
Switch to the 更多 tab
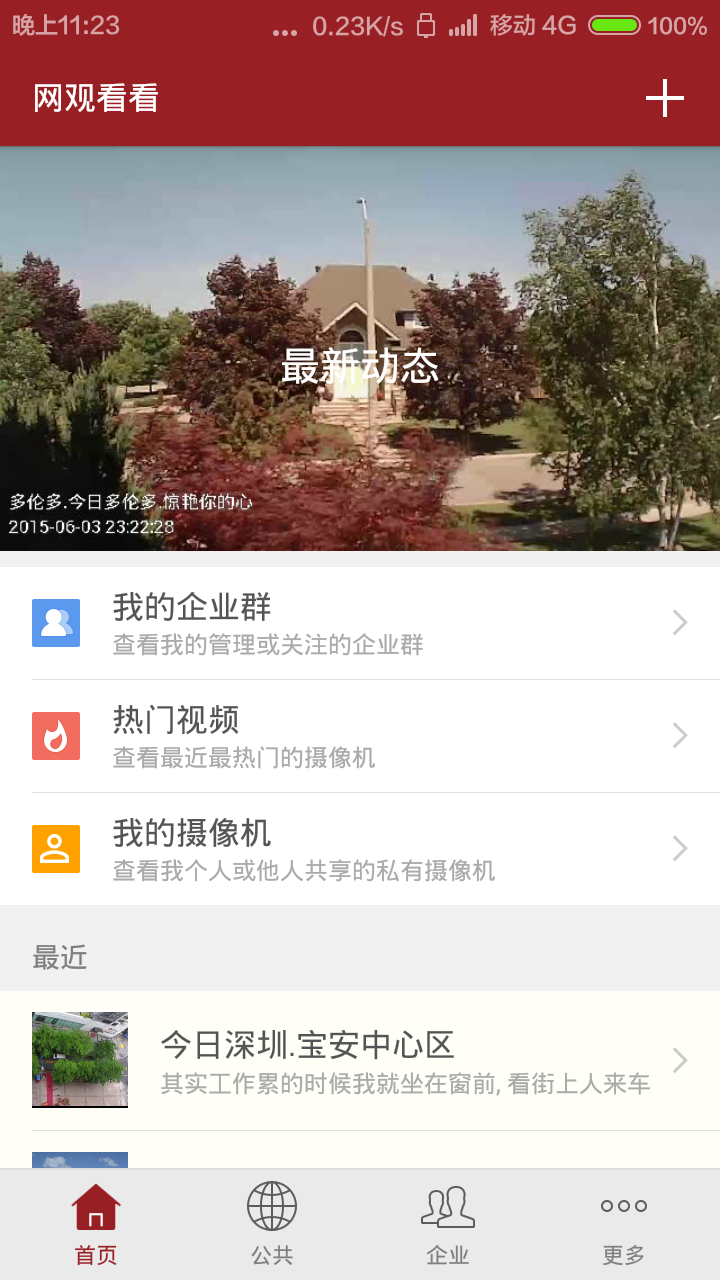pos(624,1224)
